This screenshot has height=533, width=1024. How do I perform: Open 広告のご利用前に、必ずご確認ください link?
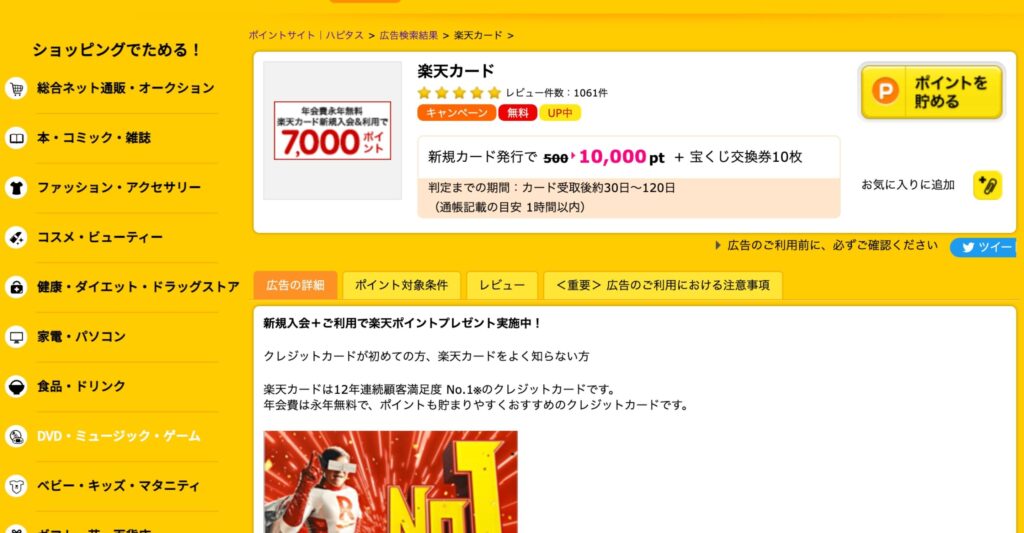point(832,245)
